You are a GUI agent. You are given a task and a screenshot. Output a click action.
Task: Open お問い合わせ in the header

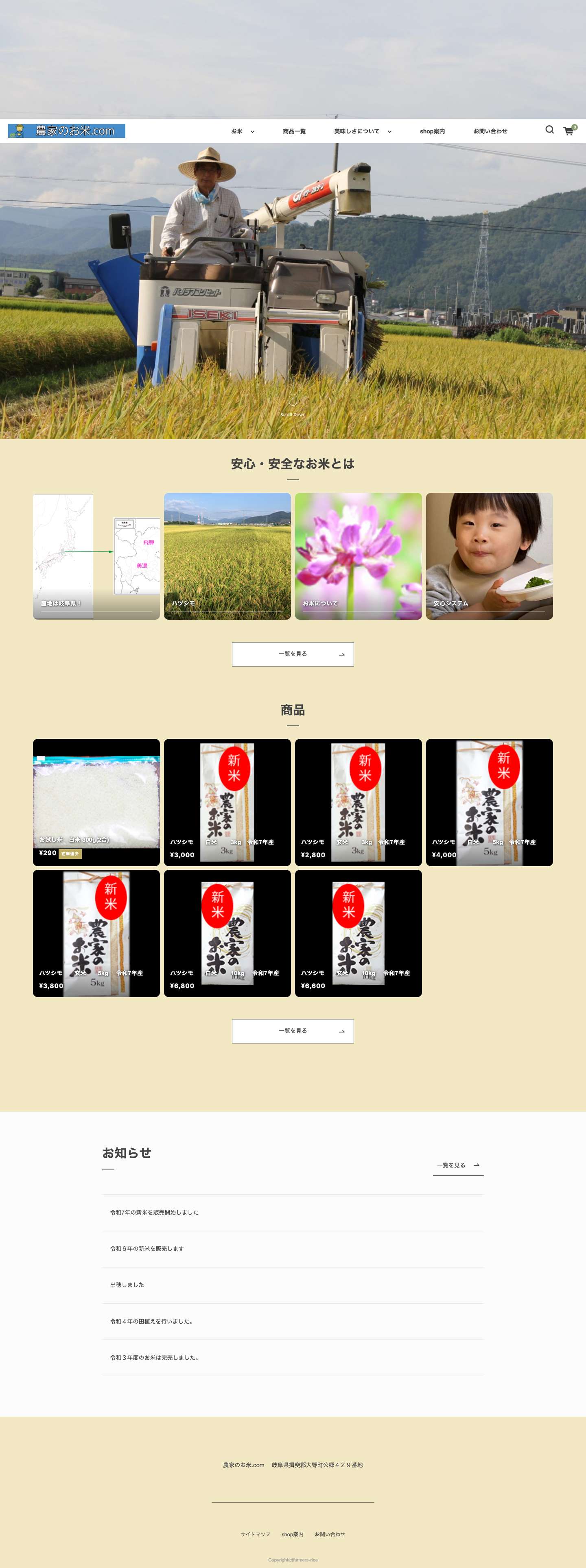tap(490, 131)
